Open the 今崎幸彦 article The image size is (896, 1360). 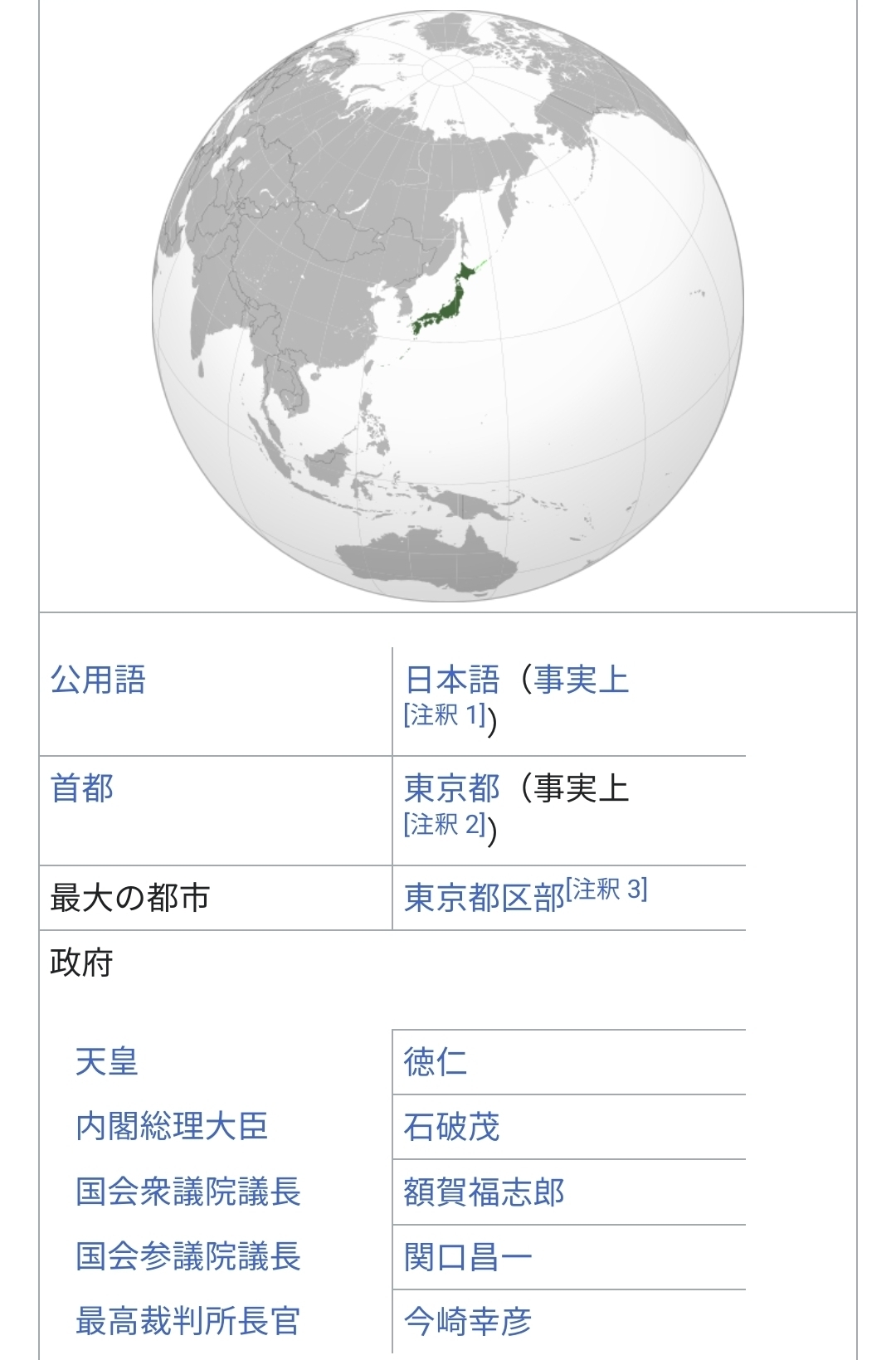468,1321
